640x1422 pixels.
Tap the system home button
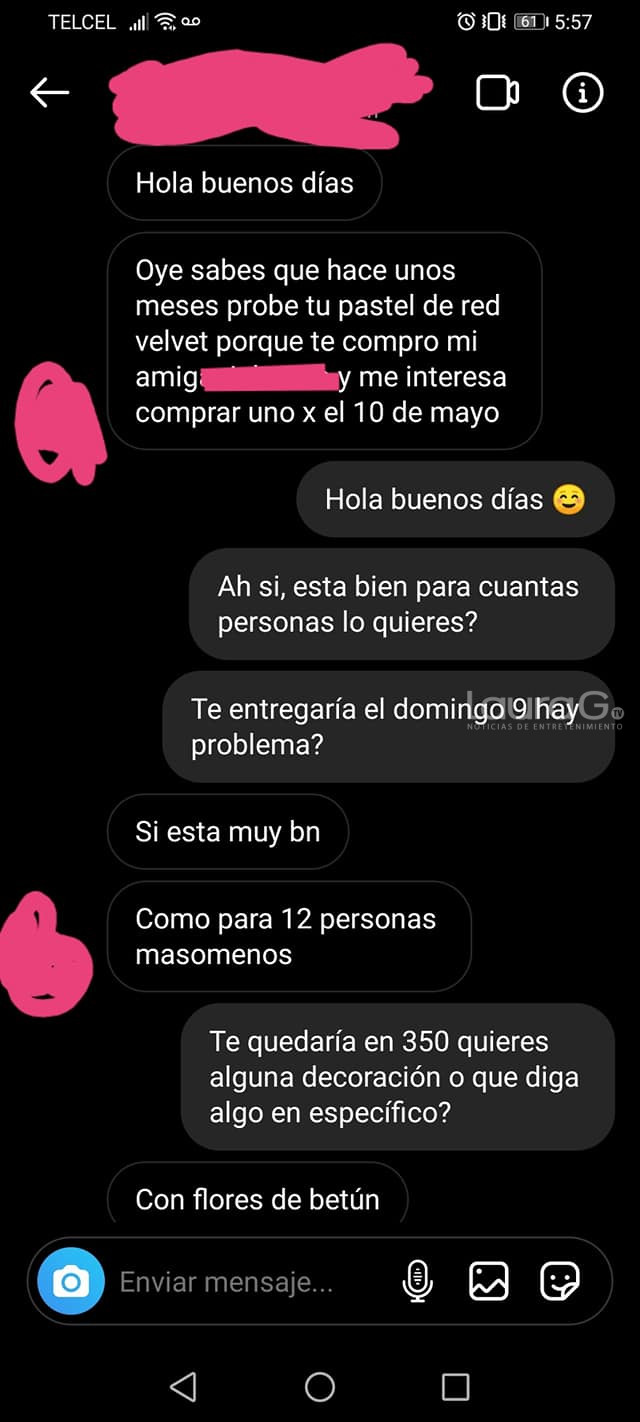coord(320,1386)
